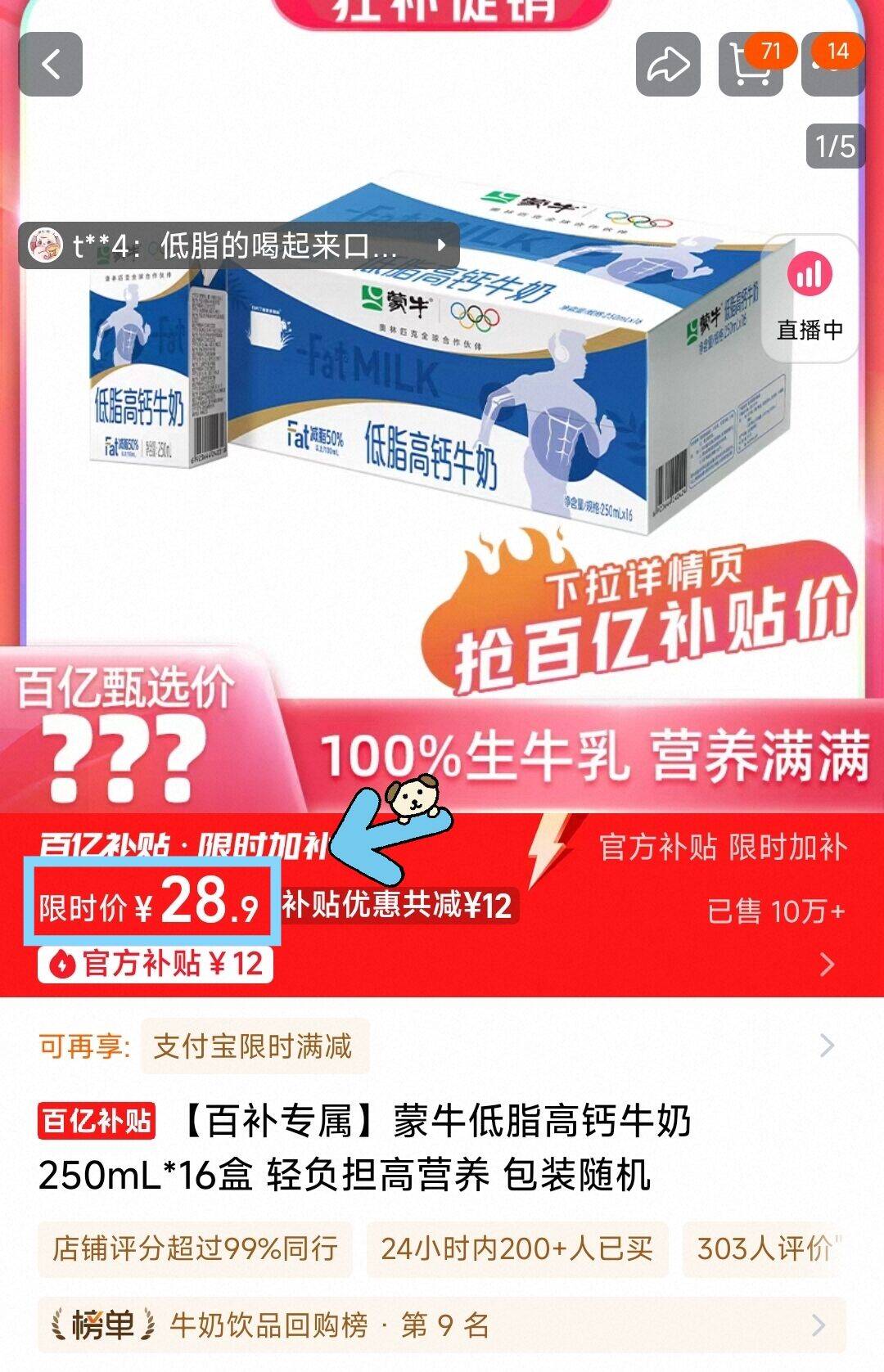Open 牛奶饮品回购榜 ranking list
The width and height of the screenshot is (884, 1372).
tap(442, 1325)
